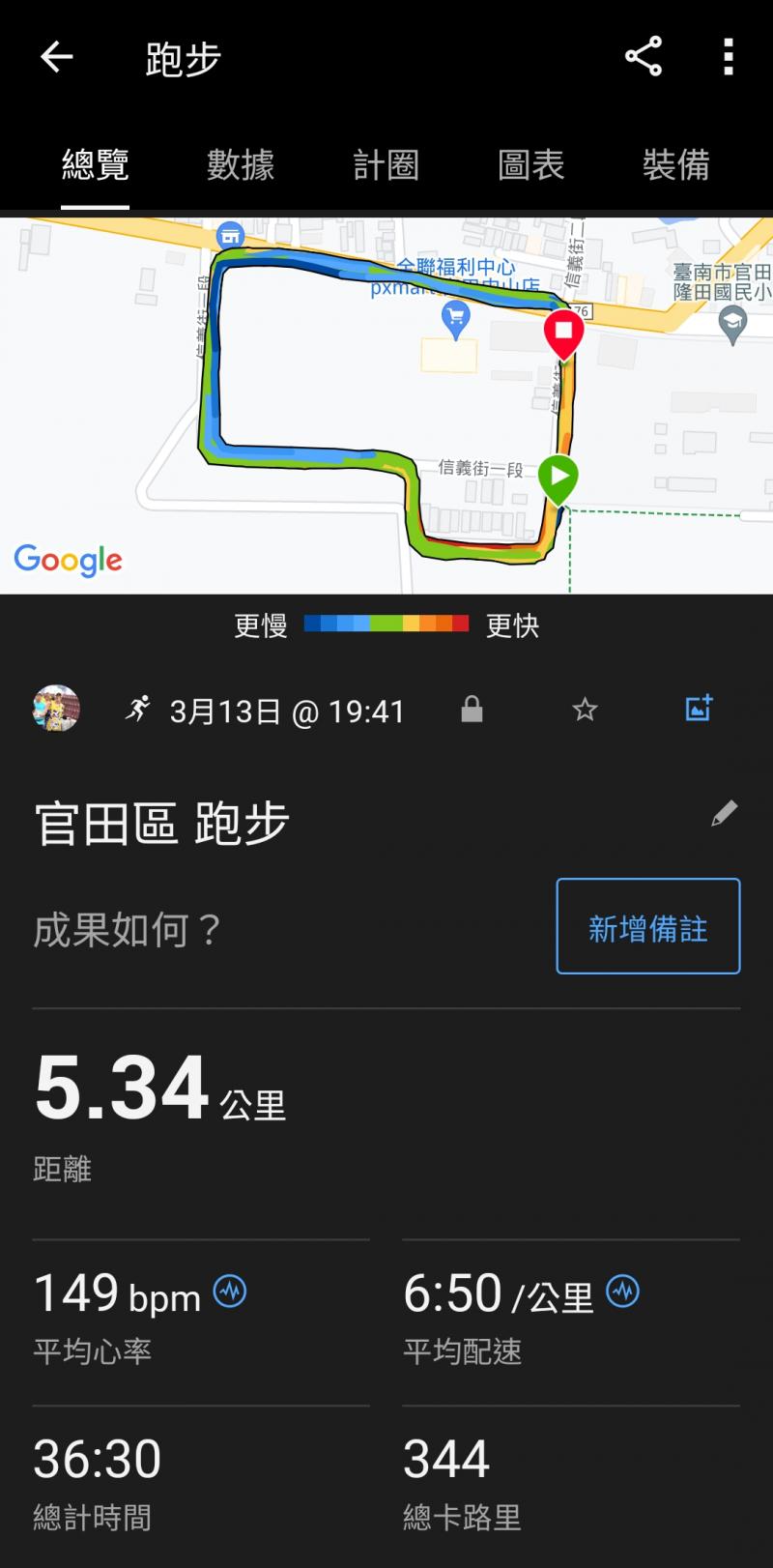Edit the activity name 官田區 跑步
This screenshot has height=1568, width=773.
724,814
